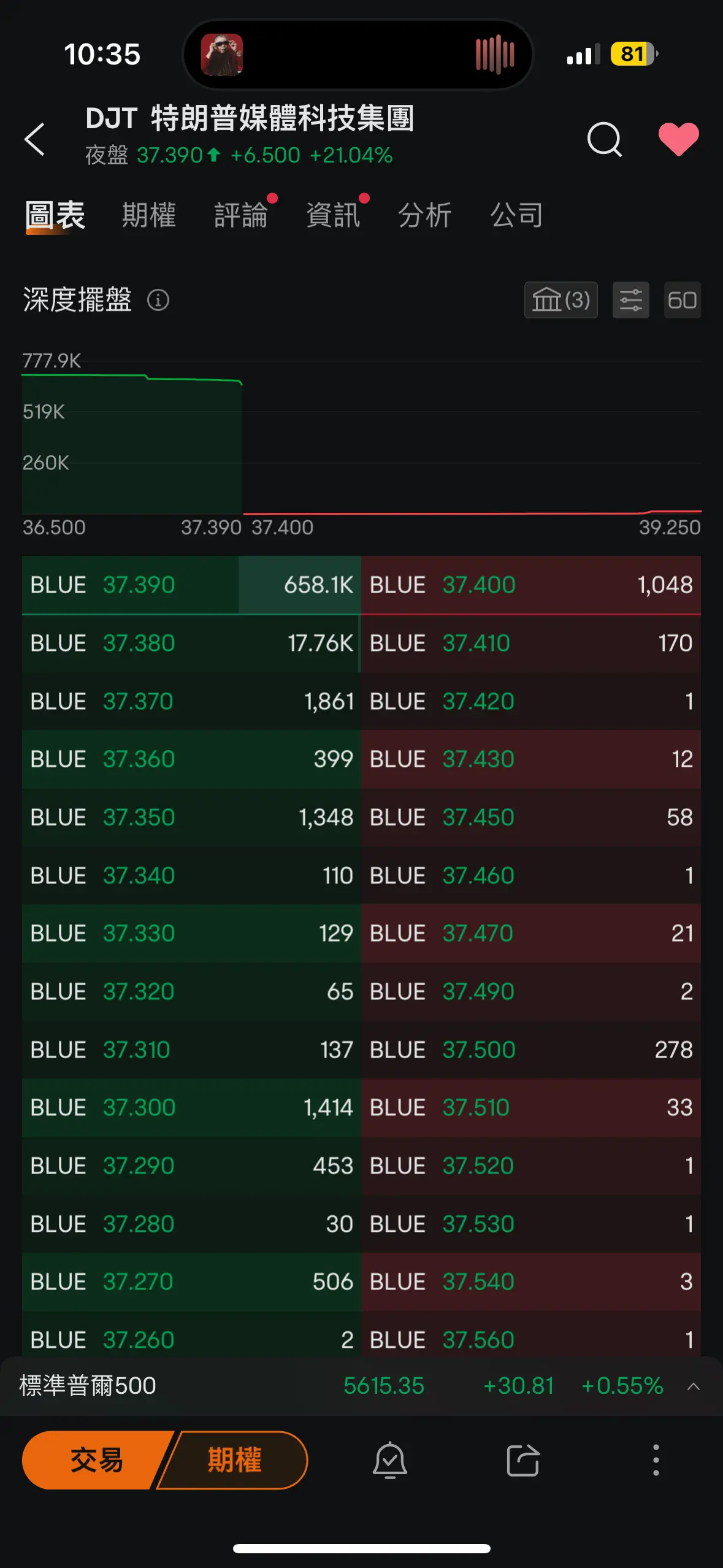The image size is (723, 1568).
Task: Go back using the back arrow
Action: (x=36, y=139)
